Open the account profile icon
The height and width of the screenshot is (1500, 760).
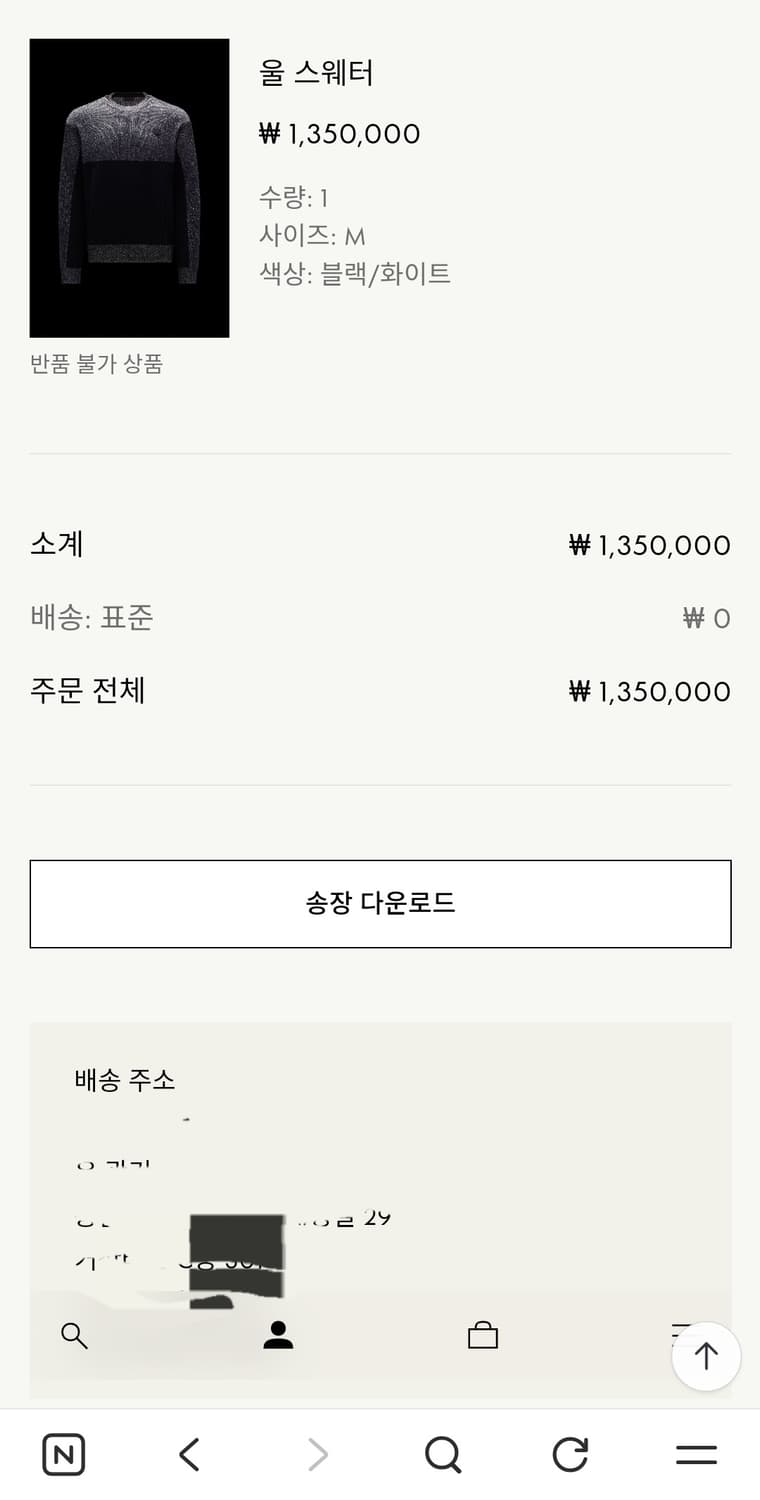coord(278,1334)
